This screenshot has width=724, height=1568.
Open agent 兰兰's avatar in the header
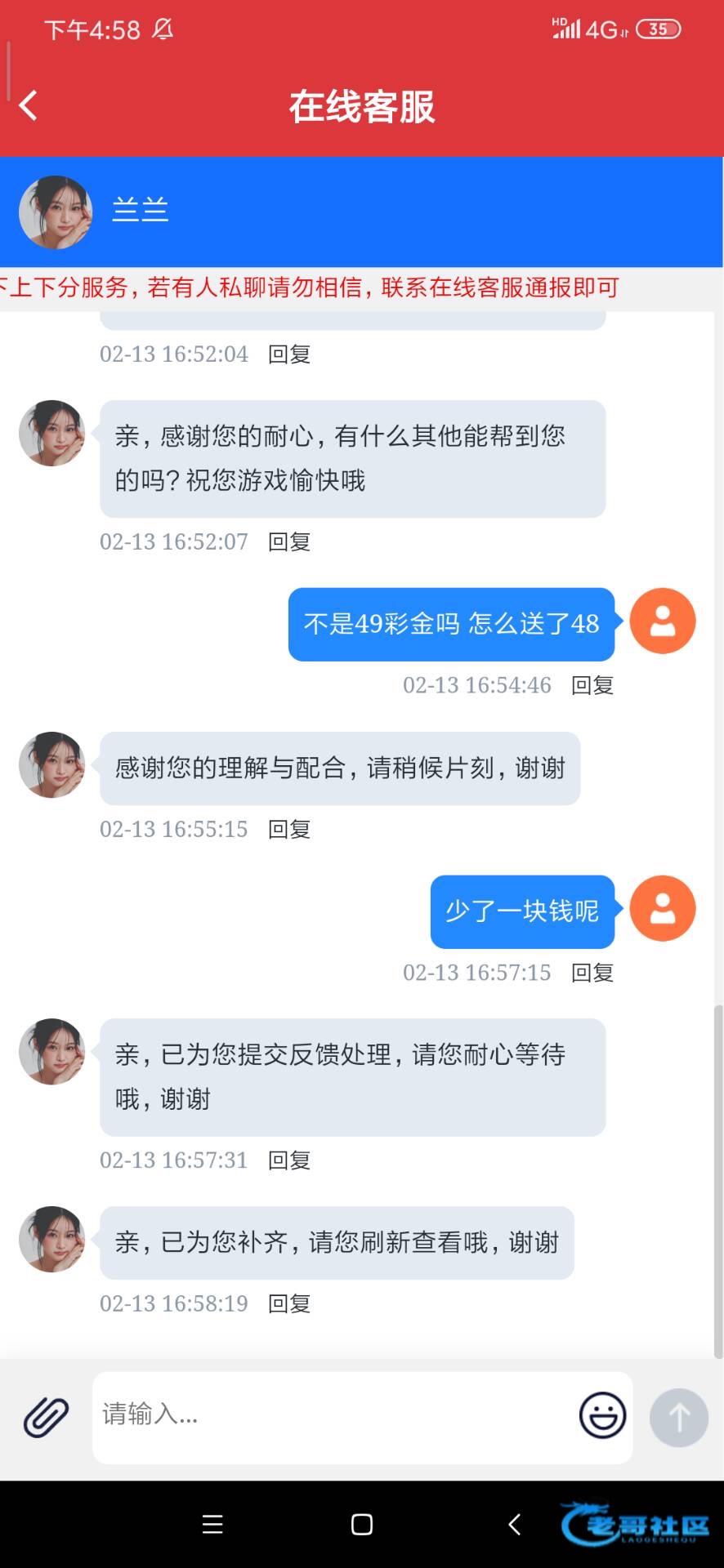pos(56,212)
